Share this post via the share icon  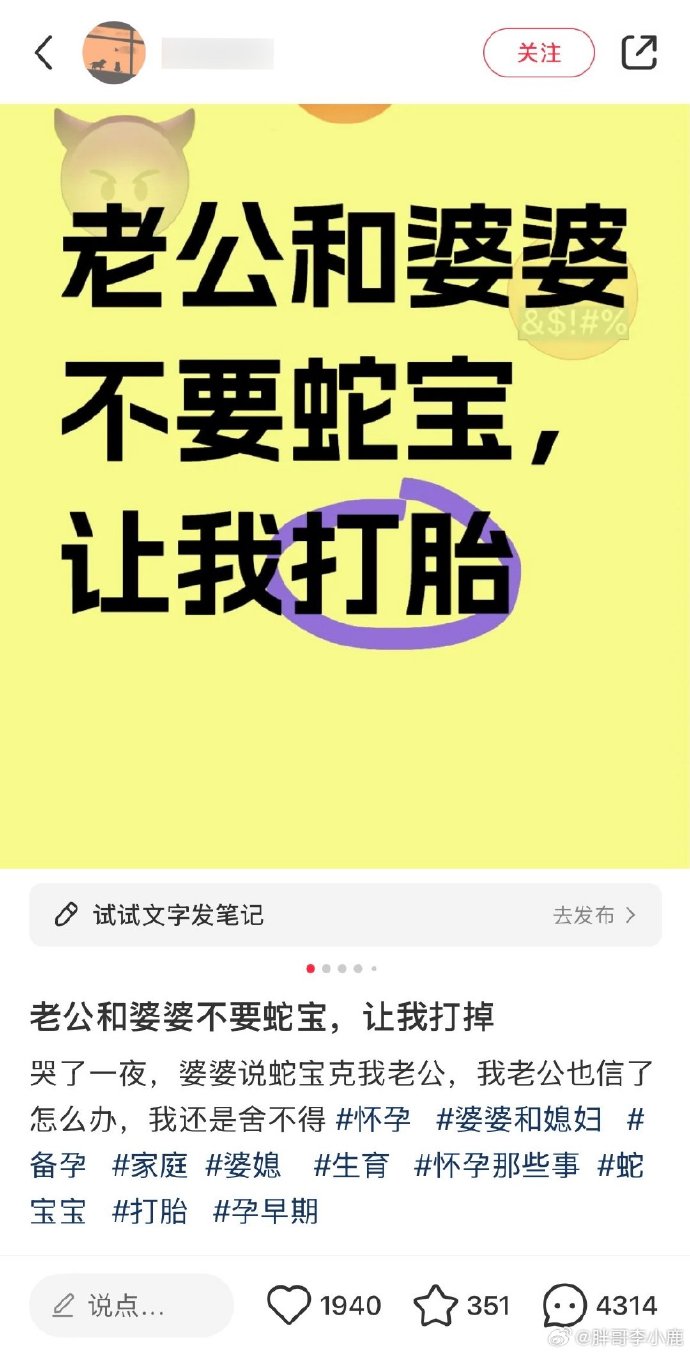(x=639, y=53)
